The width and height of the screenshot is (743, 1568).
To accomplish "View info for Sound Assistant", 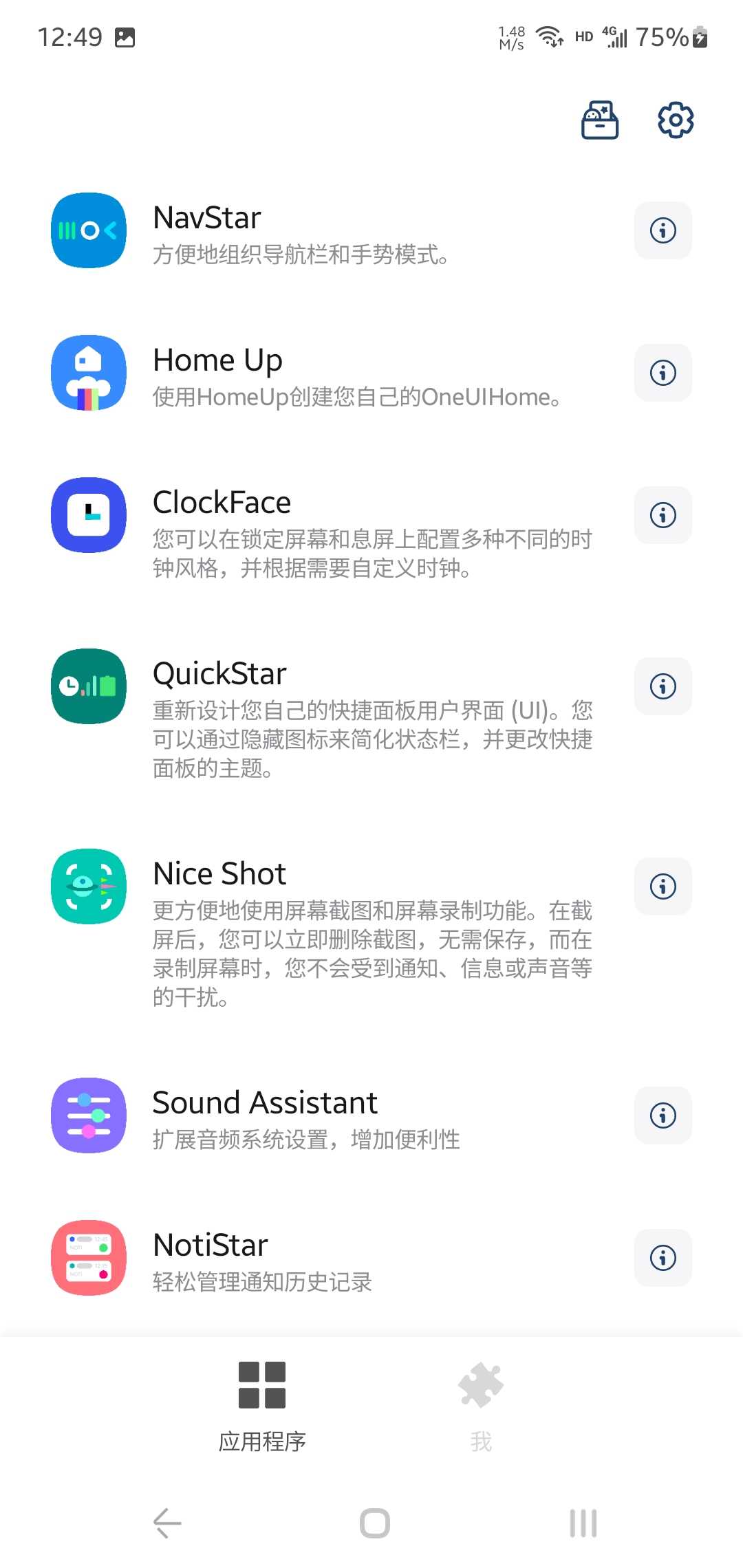I will point(663,1115).
